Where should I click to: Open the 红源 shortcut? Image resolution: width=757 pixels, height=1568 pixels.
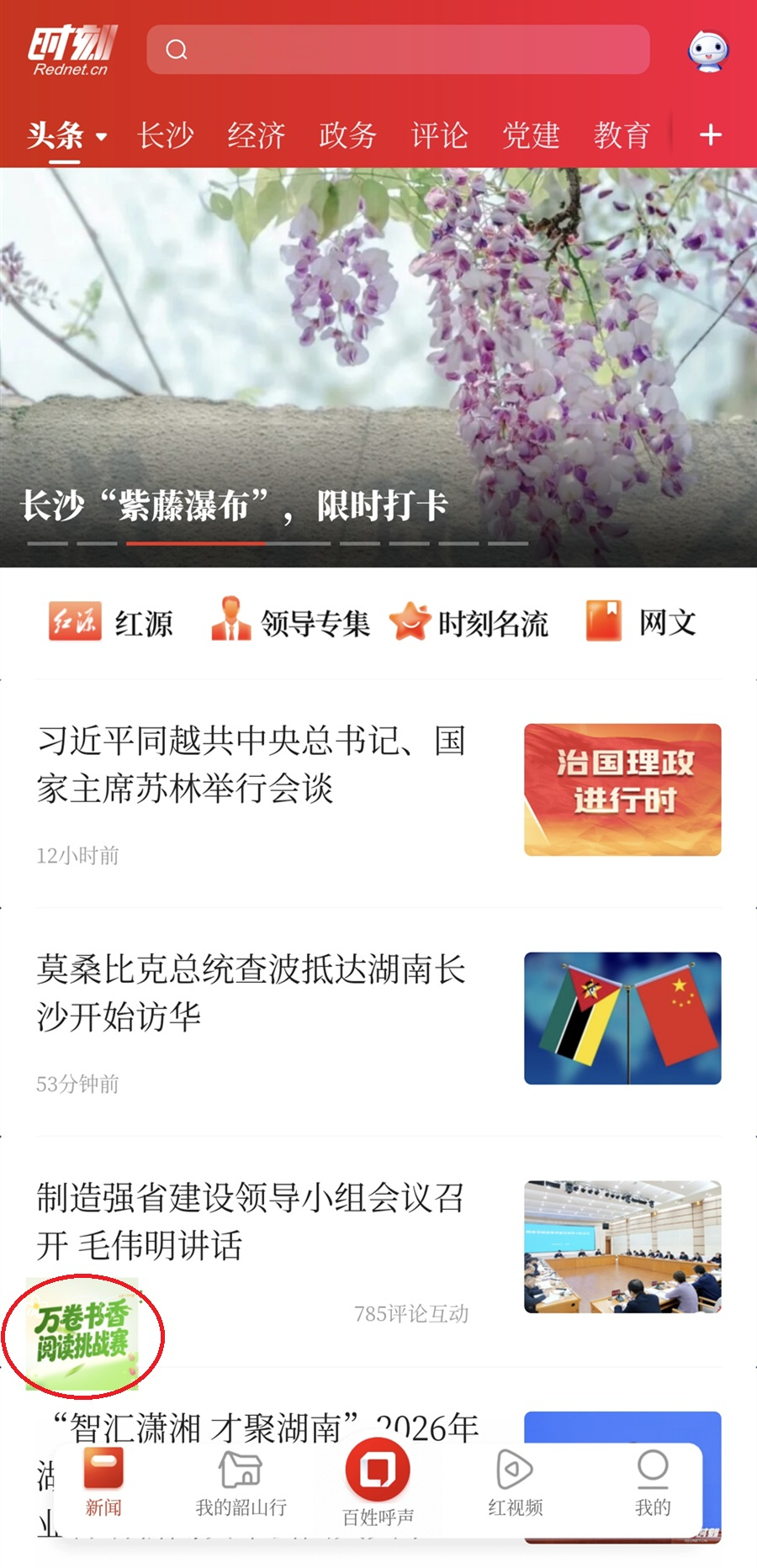pyautogui.click(x=111, y=622)
